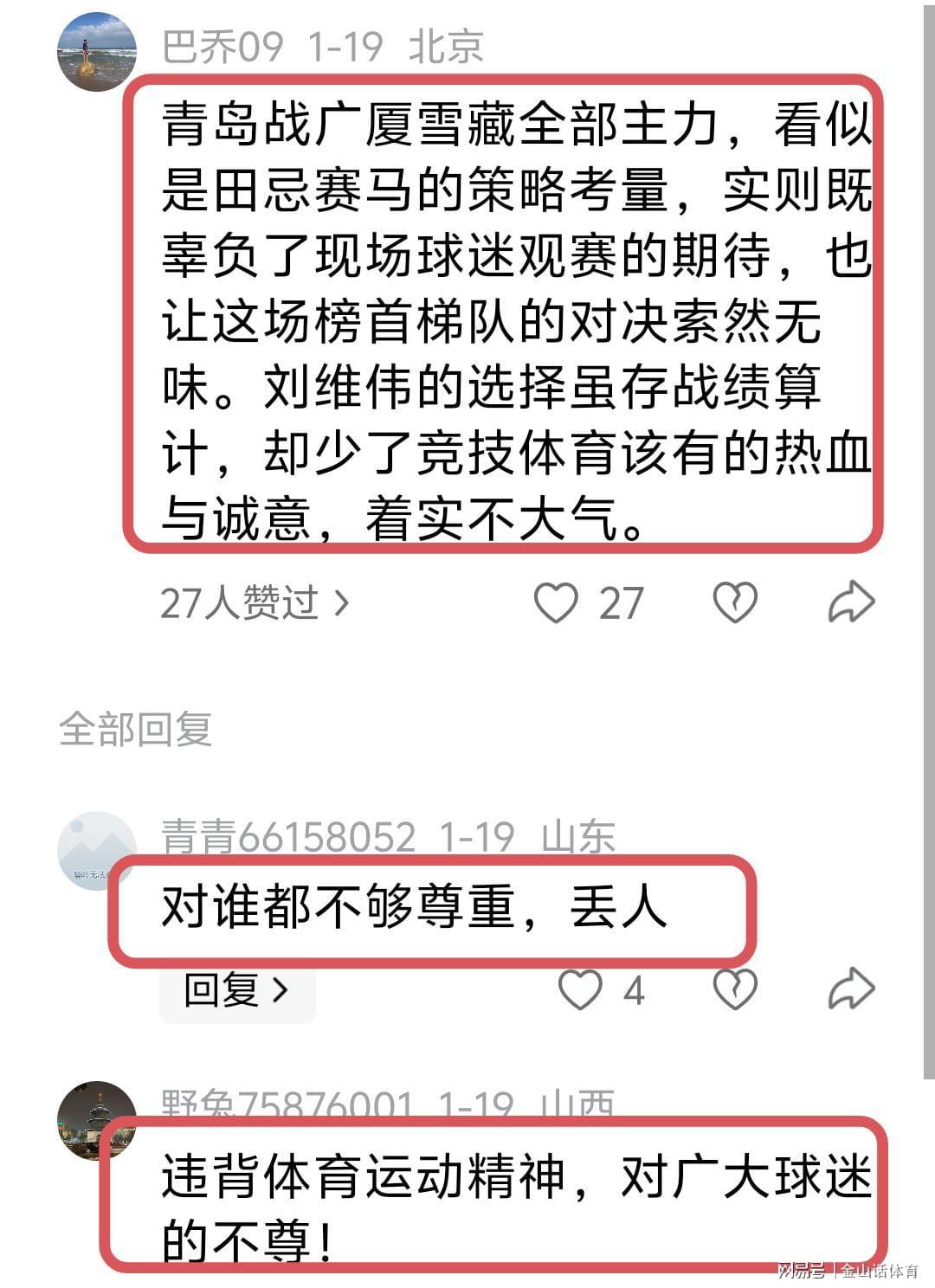Open the 27人赞过 likers list
This screenshot has width=935, height=1288.
(x=255, y=603)
